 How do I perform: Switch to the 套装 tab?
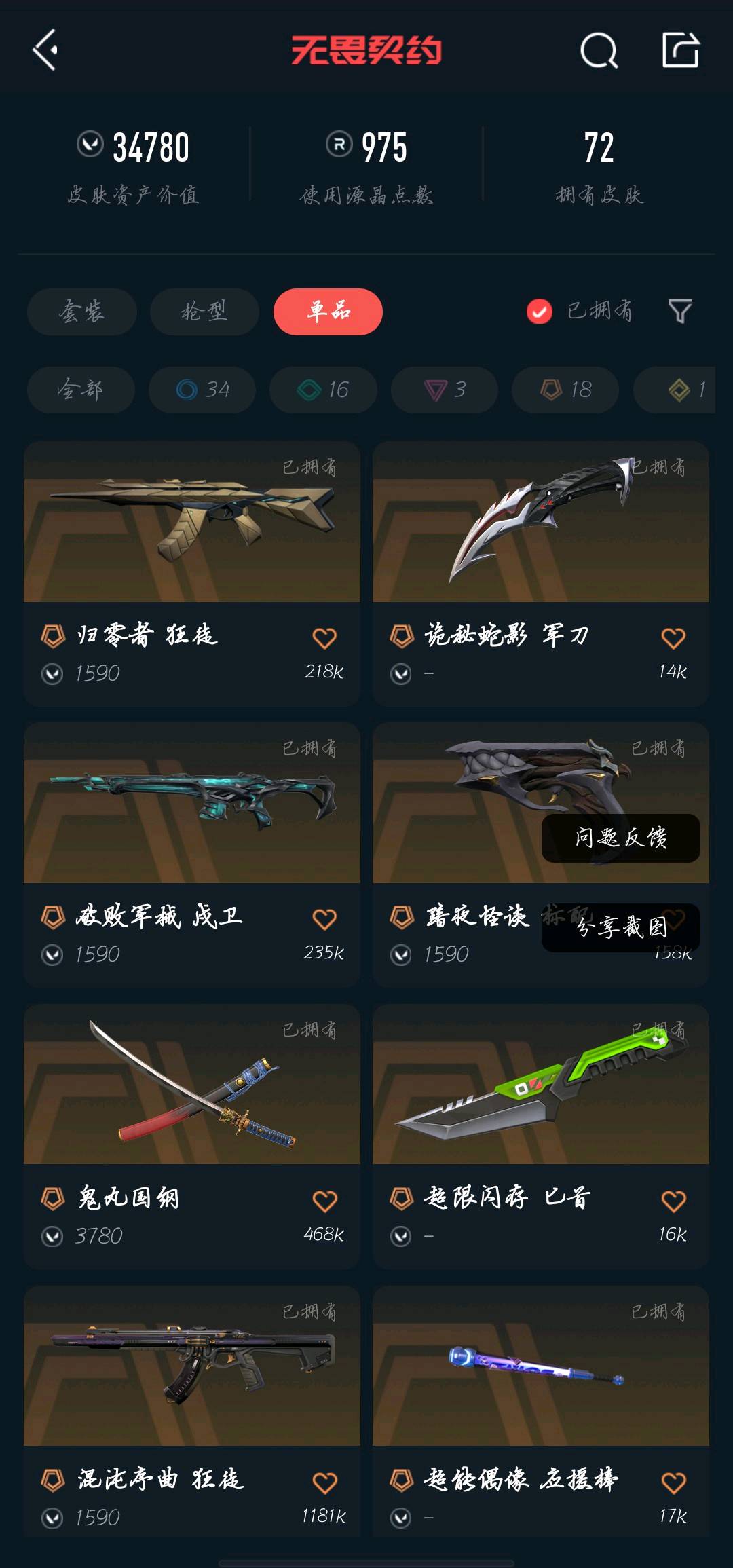pyautogui.click(x=81, y=312)
